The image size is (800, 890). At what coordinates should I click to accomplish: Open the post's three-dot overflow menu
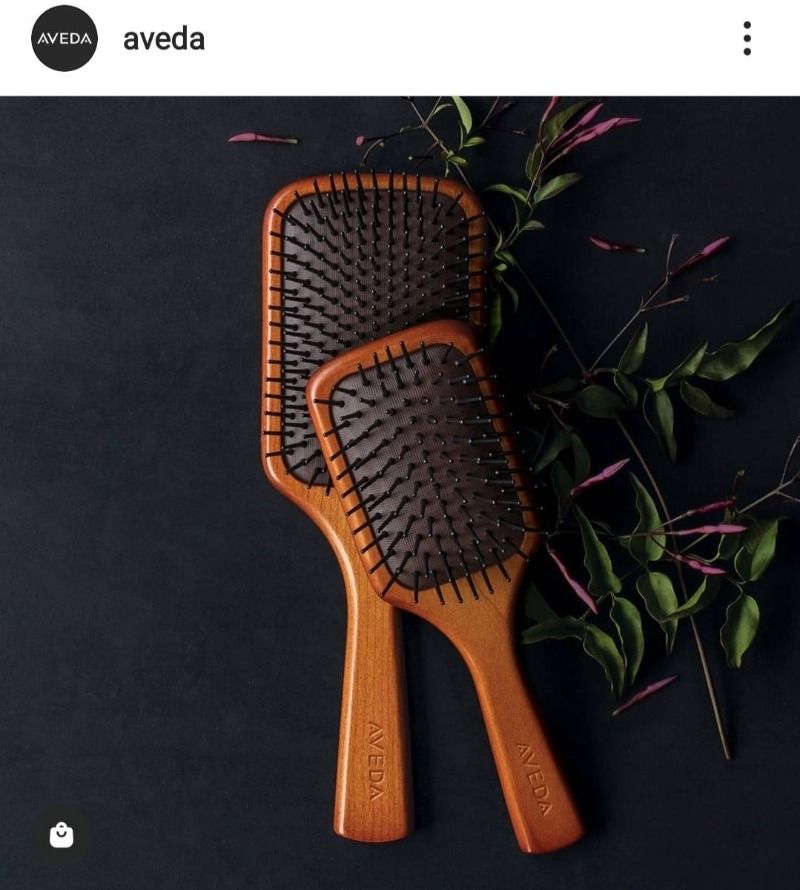point(747,39)
